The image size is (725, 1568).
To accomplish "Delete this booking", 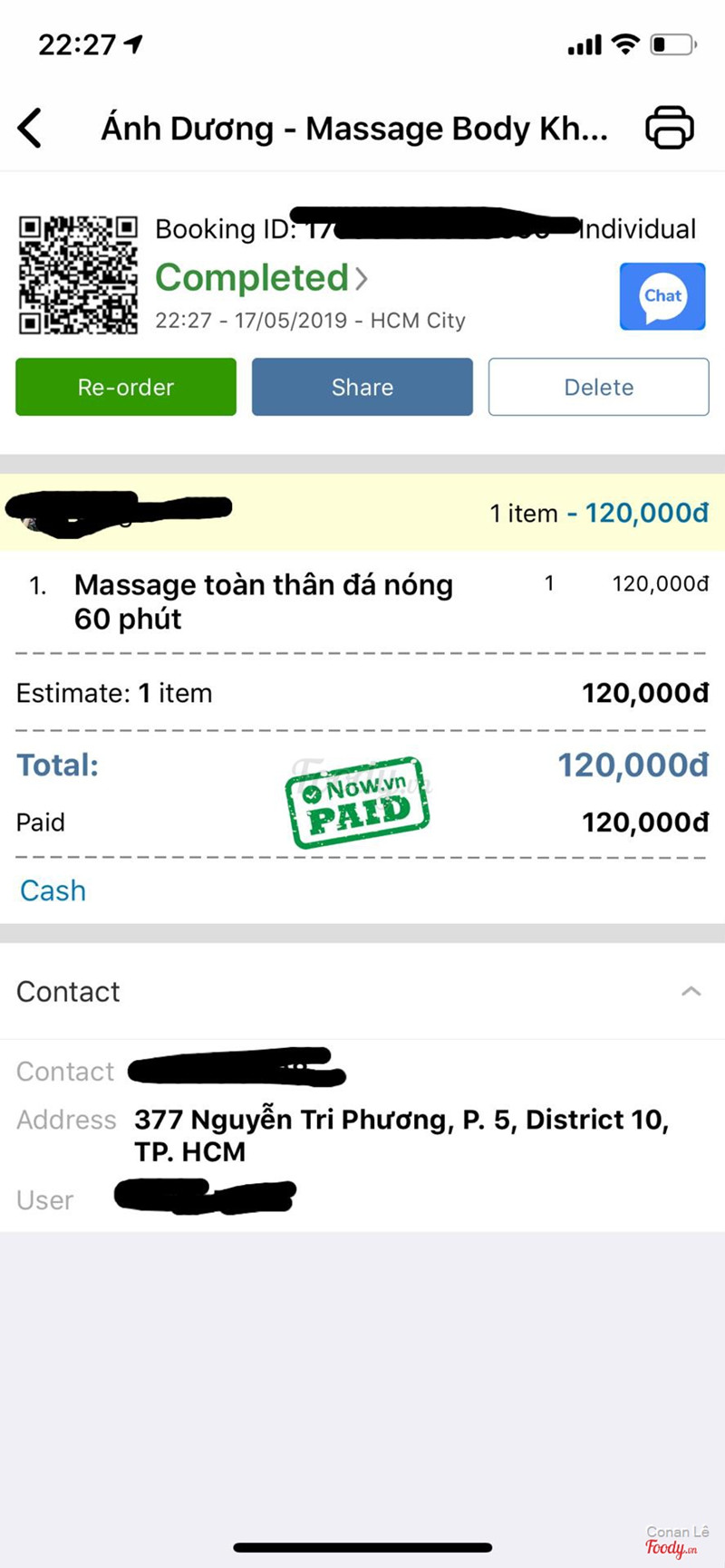I will [599, 387].
